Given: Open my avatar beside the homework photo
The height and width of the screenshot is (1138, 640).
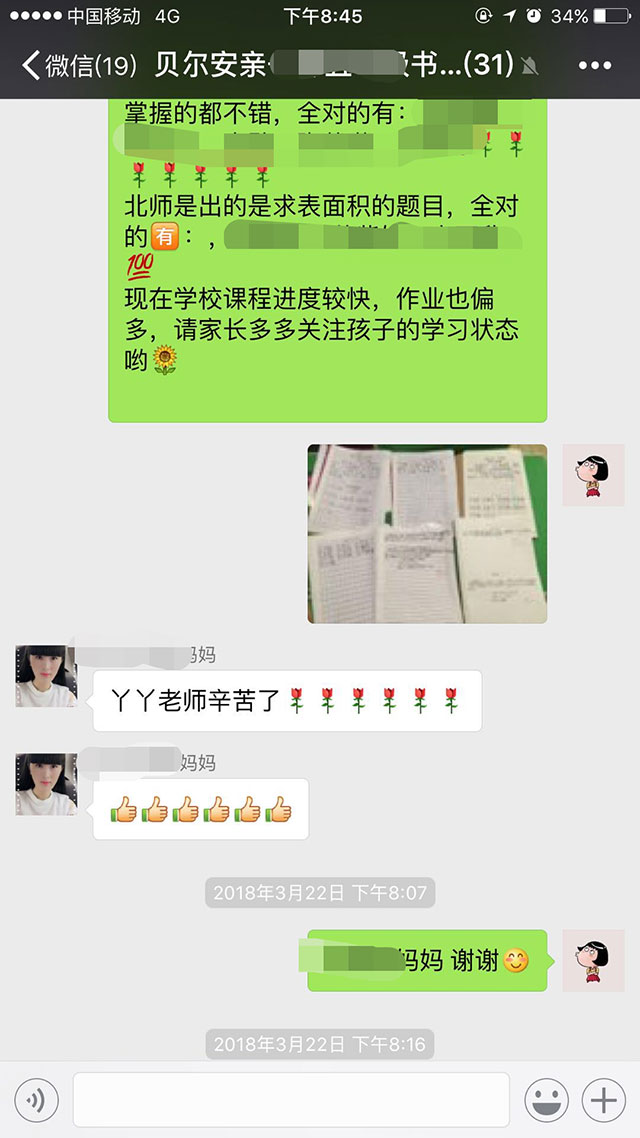Looking at the screenshot, I should coord(593,475).
